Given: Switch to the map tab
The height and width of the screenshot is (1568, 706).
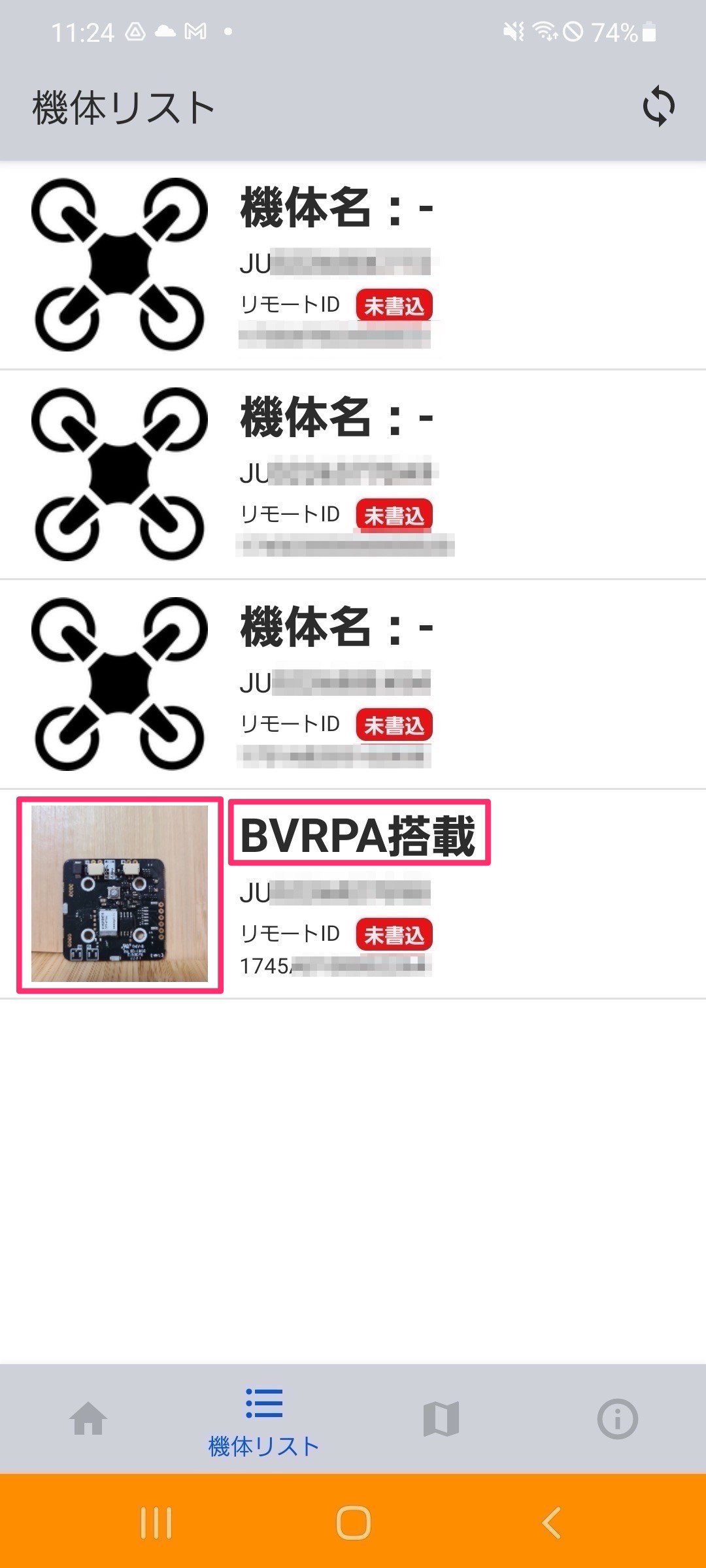Looking at the screenshot, I should pyautogui.click(x=441, y=1419).
